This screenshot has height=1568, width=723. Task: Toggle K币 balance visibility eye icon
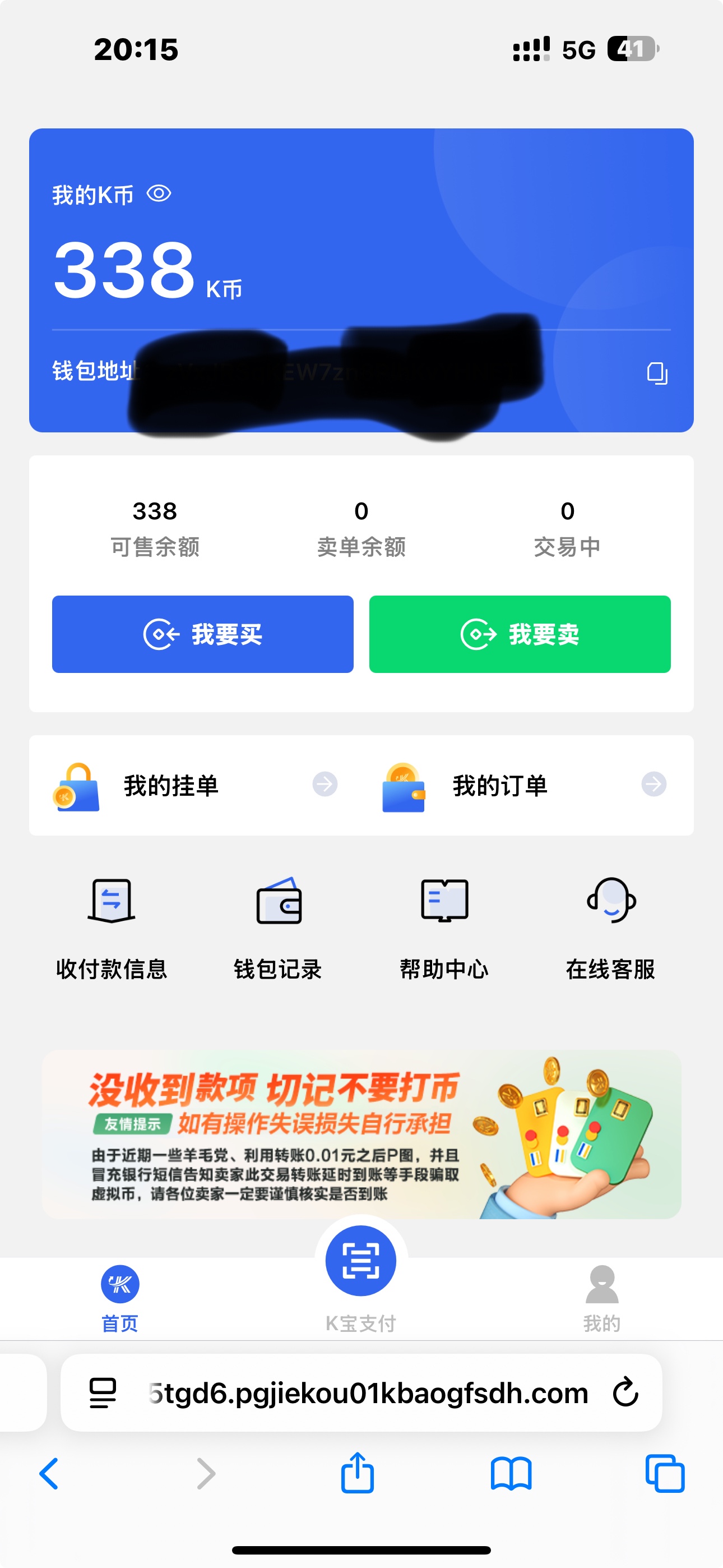[x=159, y=194]
